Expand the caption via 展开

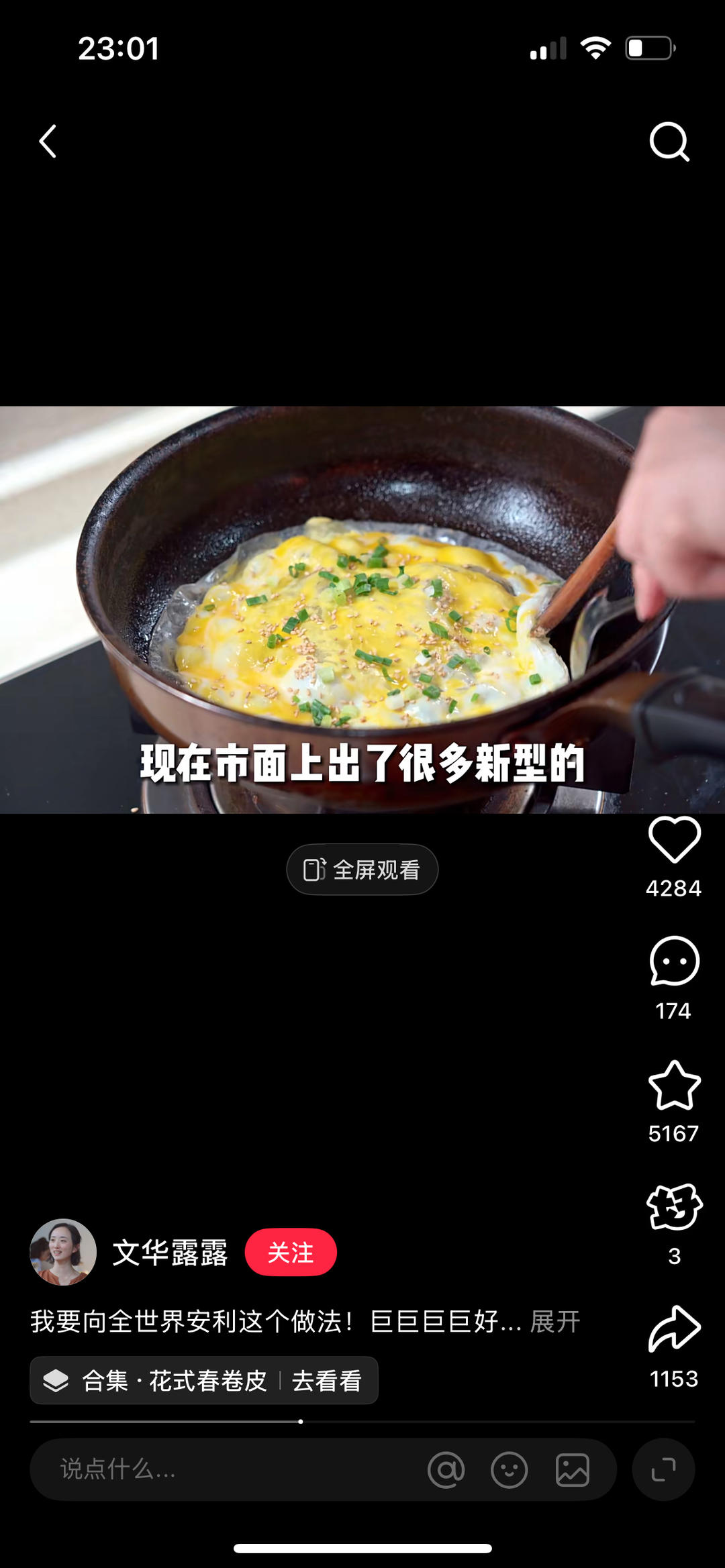tap(554, 1322)
